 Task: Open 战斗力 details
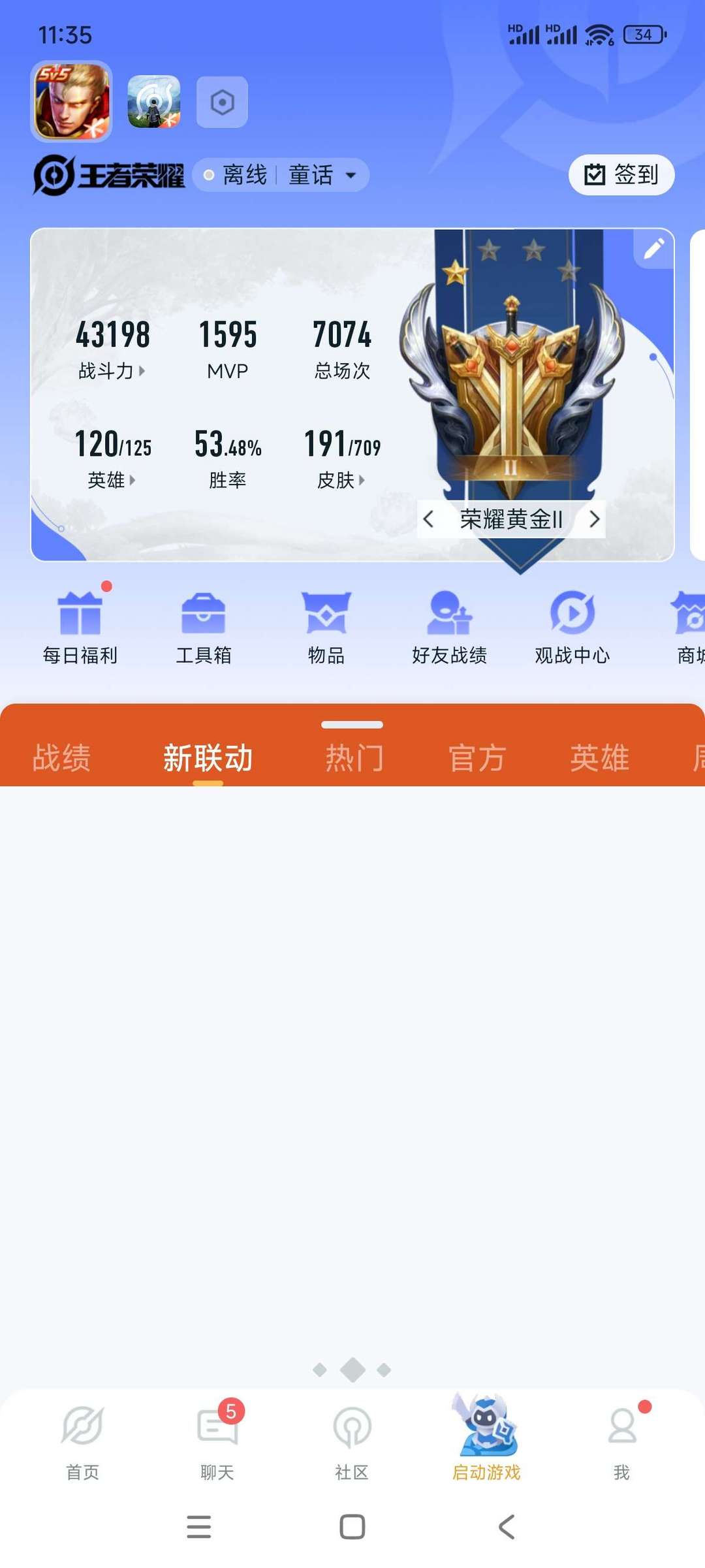coord(112,371)
